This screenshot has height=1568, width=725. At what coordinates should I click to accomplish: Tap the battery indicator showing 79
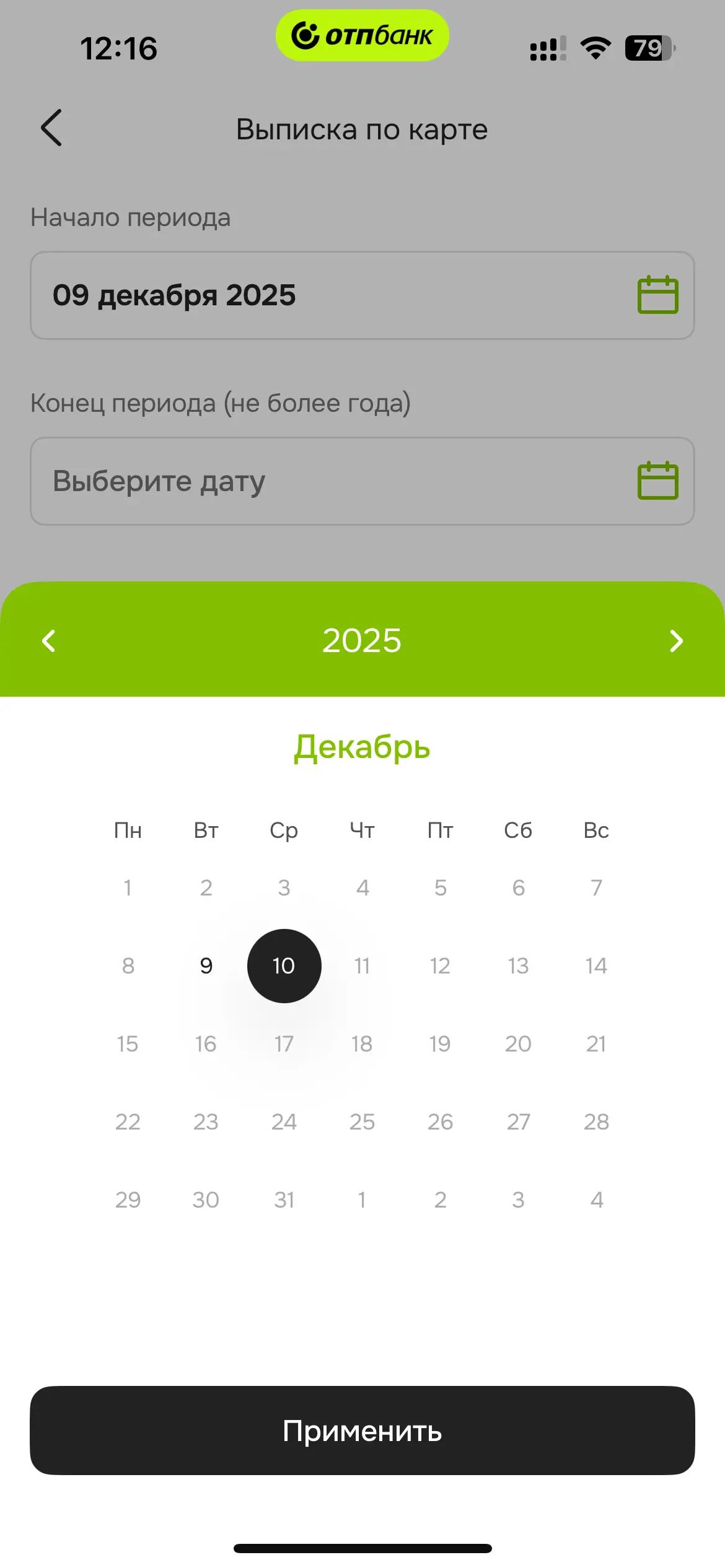click(649, 46)
